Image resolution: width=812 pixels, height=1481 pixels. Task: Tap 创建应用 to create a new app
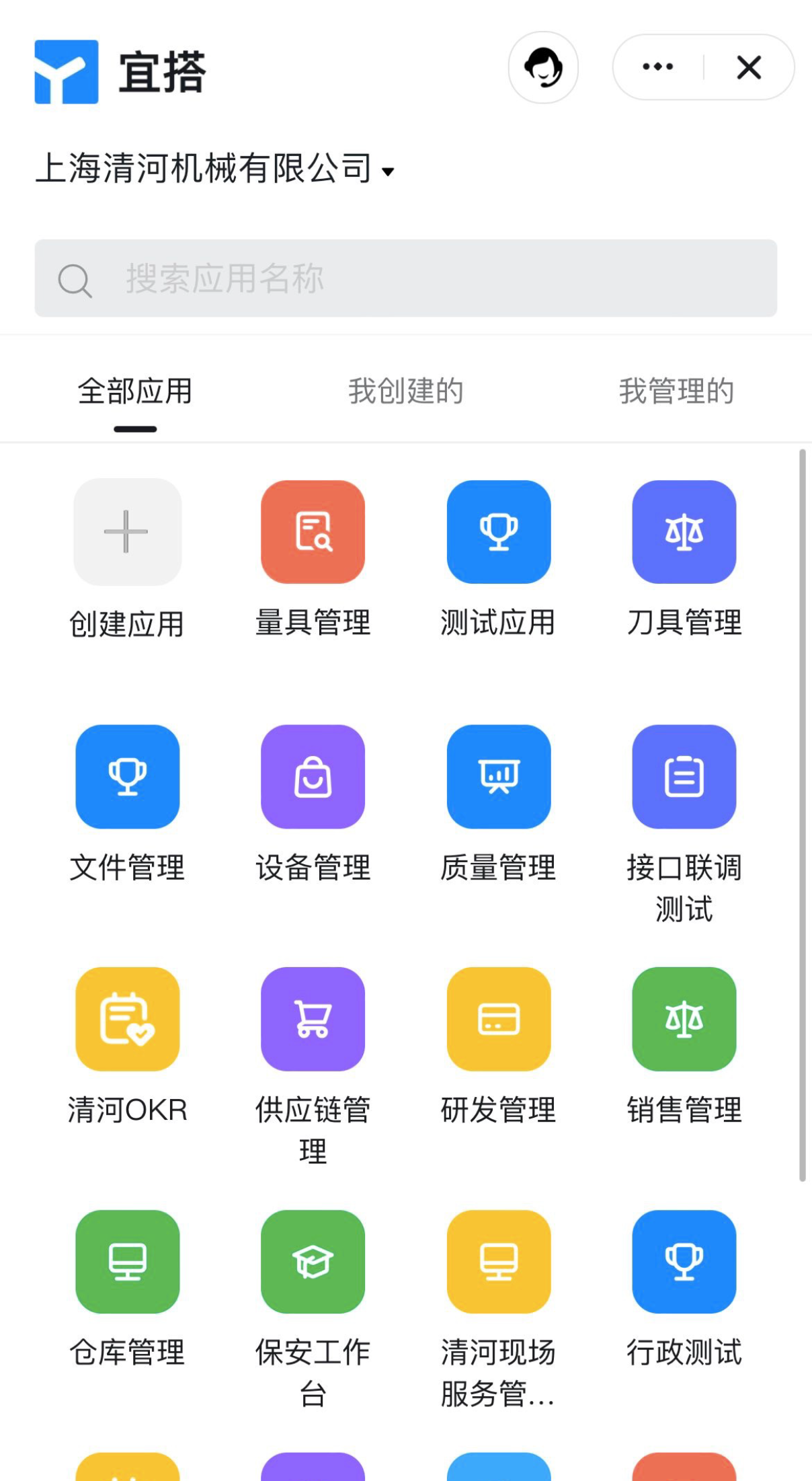pyautogui.click(x=127, y=532)
